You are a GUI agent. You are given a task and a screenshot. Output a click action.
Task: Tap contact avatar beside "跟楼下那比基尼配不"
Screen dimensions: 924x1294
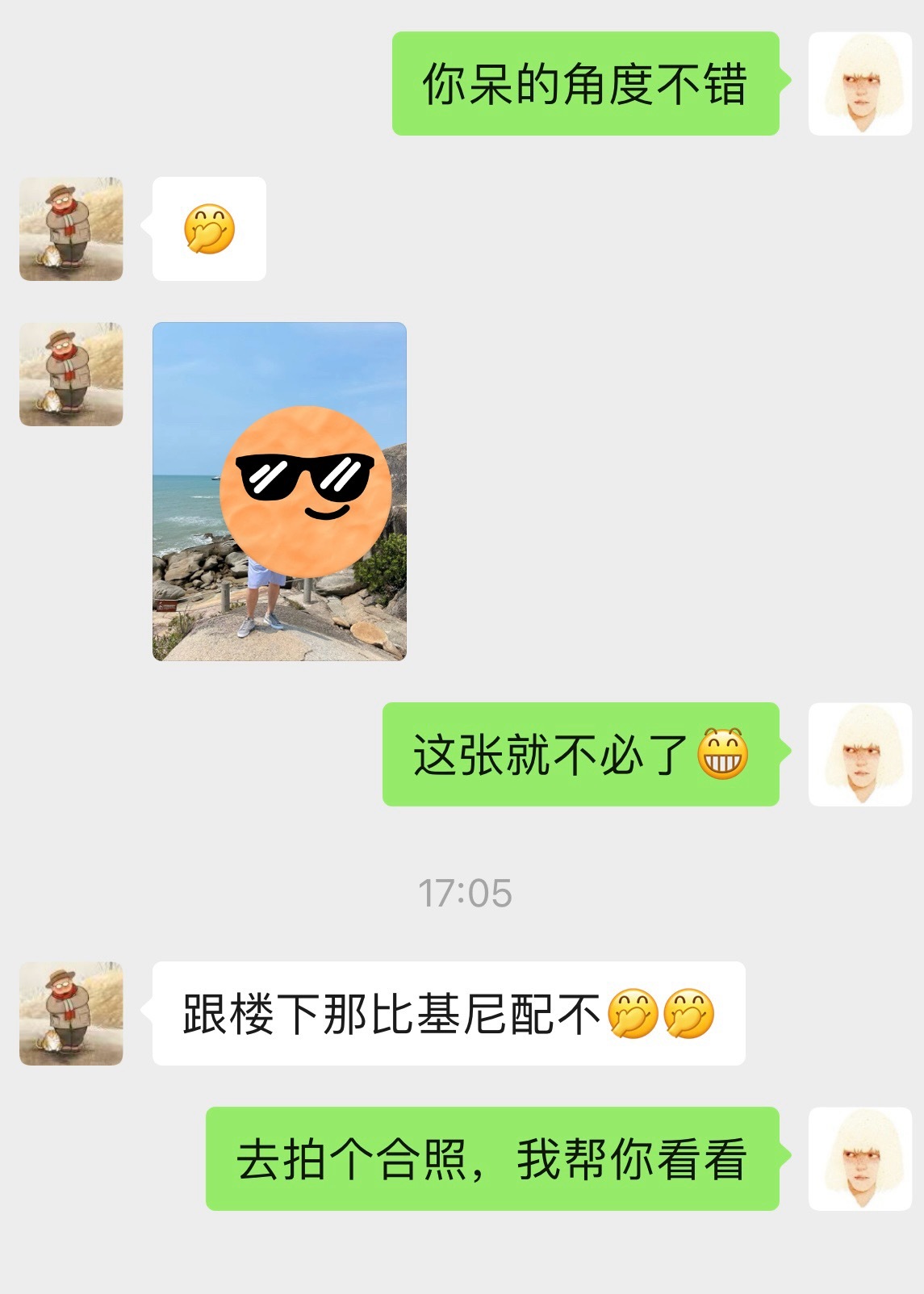pos(71,1013)
